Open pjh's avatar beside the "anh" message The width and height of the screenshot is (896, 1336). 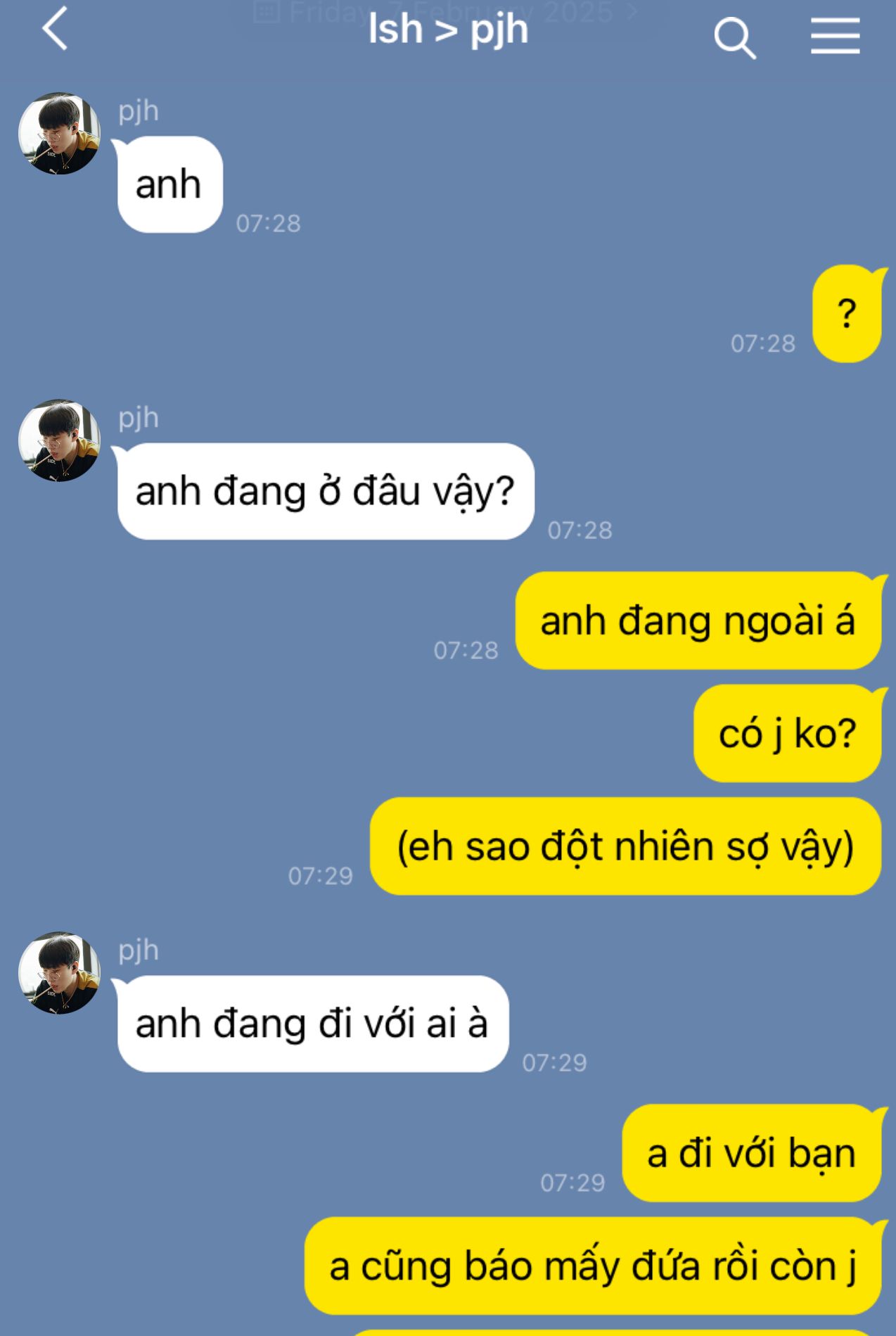(59, 133)
